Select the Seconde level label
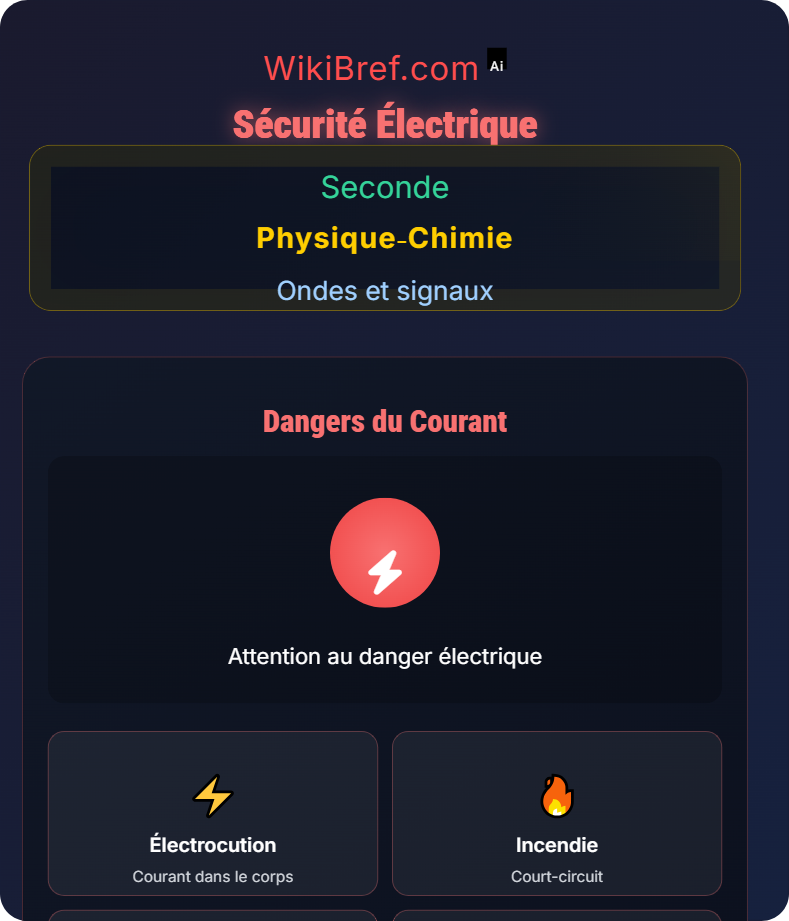Screen dimensions: 789x921 tap(385, 187)
